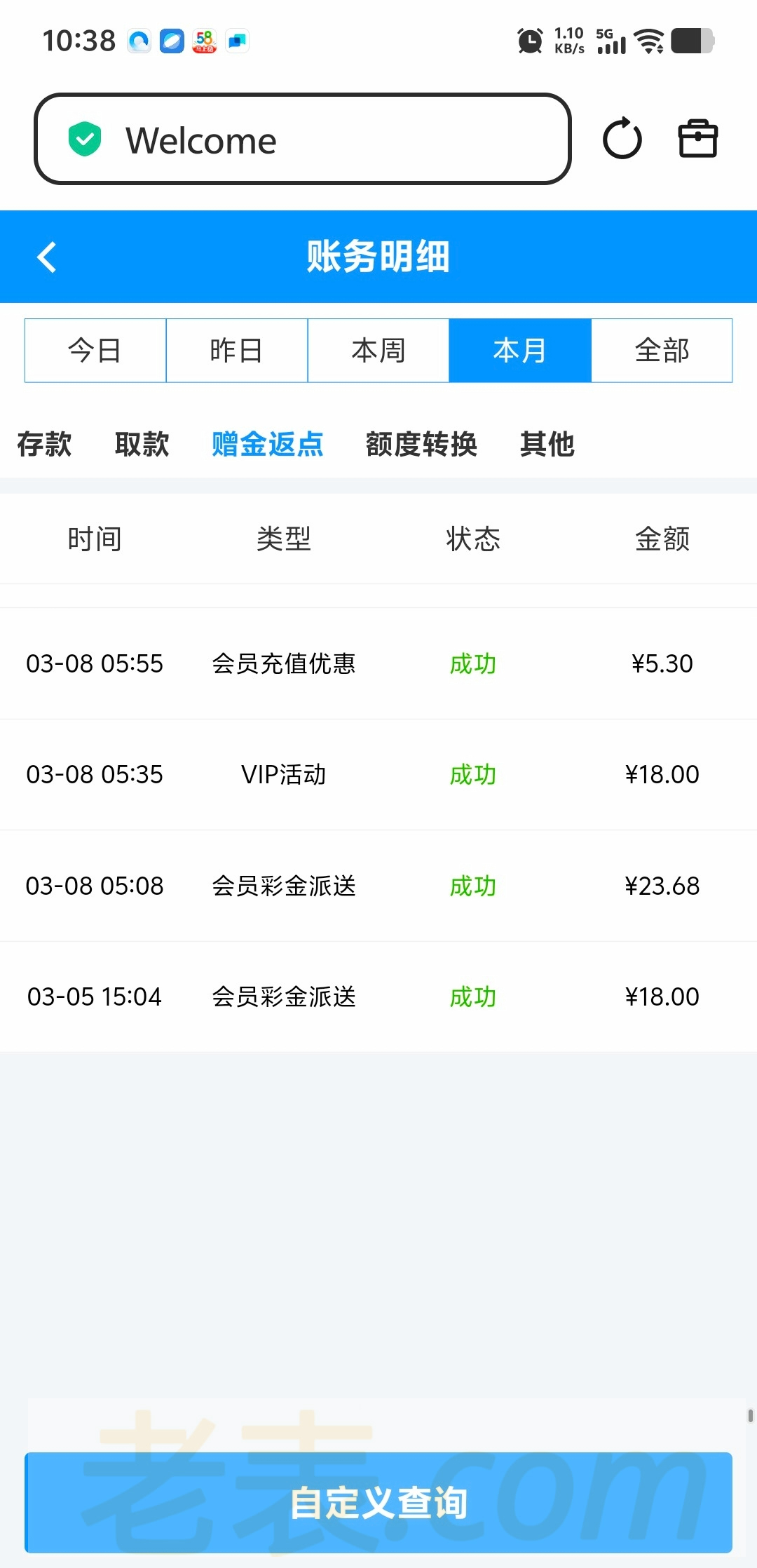Open the 取款 category
The image size is (757, 1568).
[x=142, y=445]
